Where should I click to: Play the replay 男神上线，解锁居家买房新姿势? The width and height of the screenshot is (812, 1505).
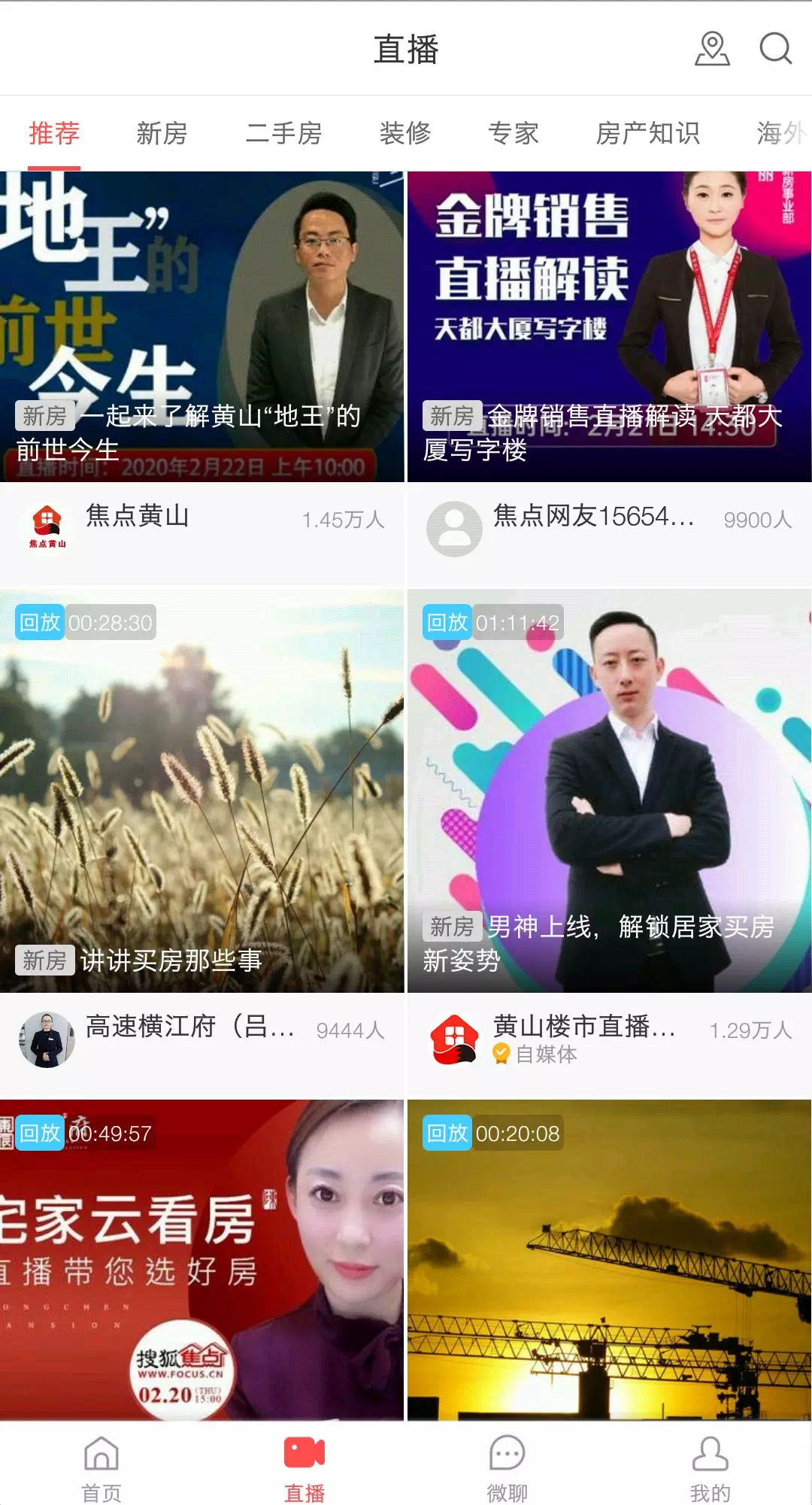pos(609,790)
